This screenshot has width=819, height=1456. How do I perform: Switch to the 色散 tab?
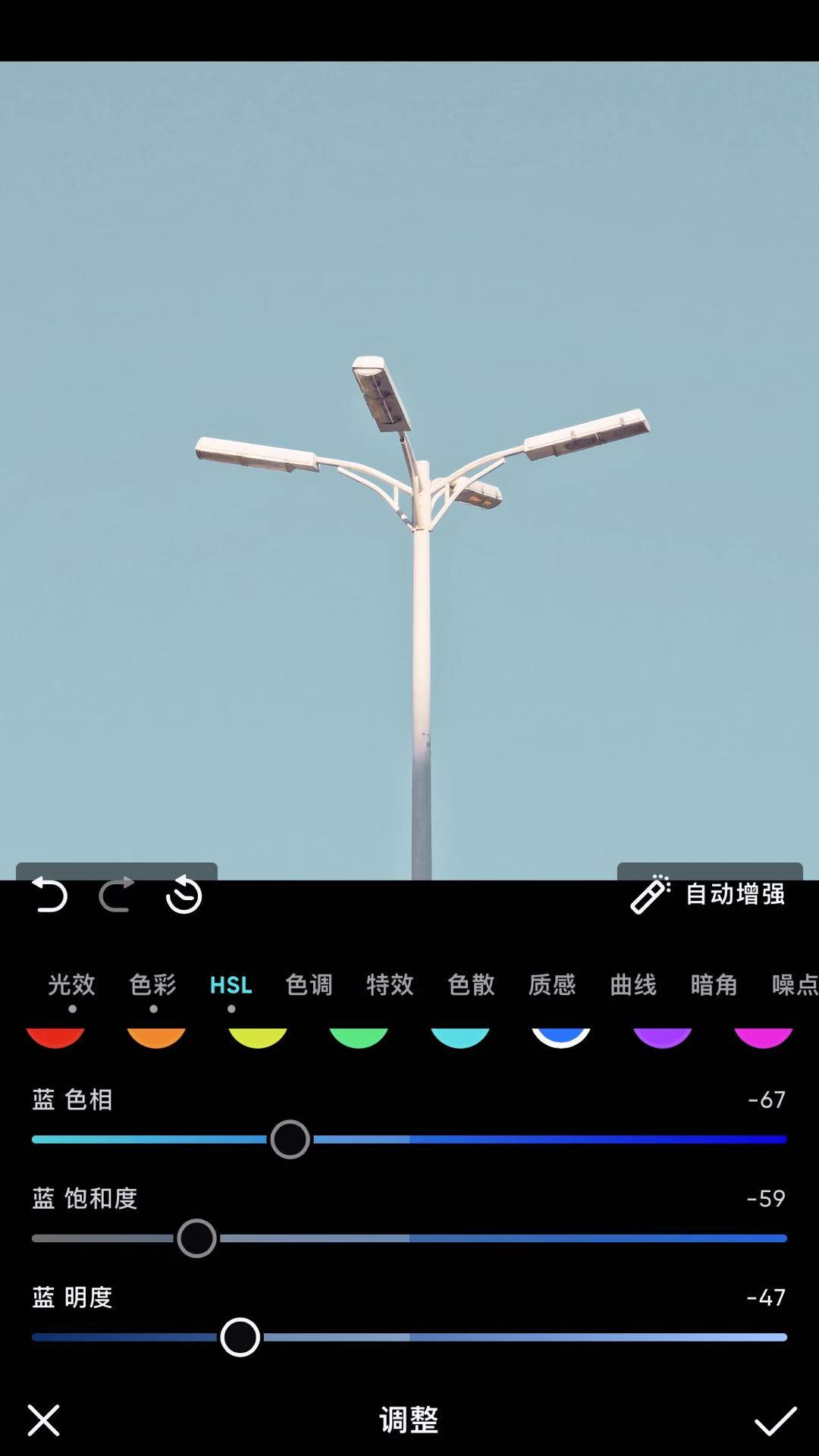471,984
